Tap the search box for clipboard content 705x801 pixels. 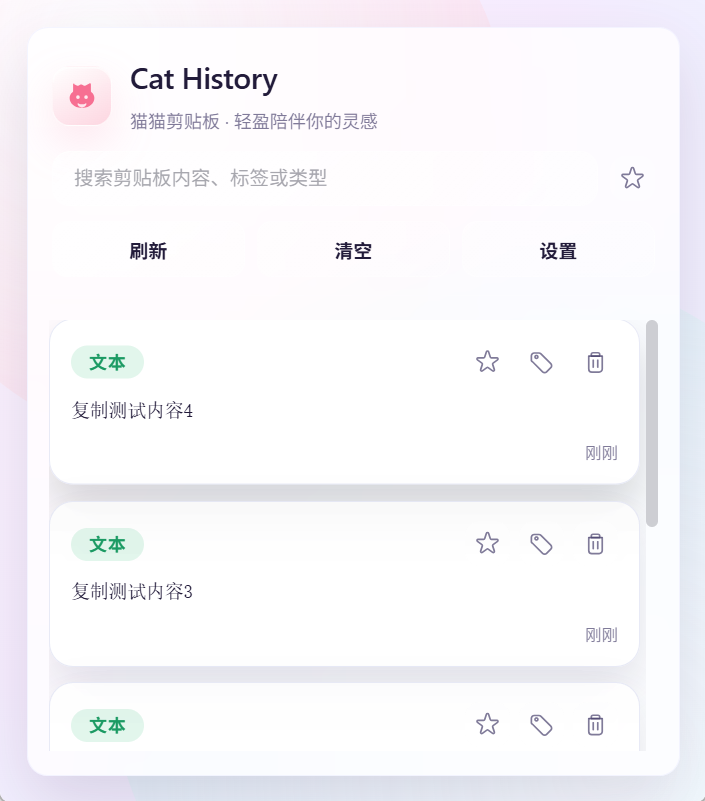coord(325,179)
